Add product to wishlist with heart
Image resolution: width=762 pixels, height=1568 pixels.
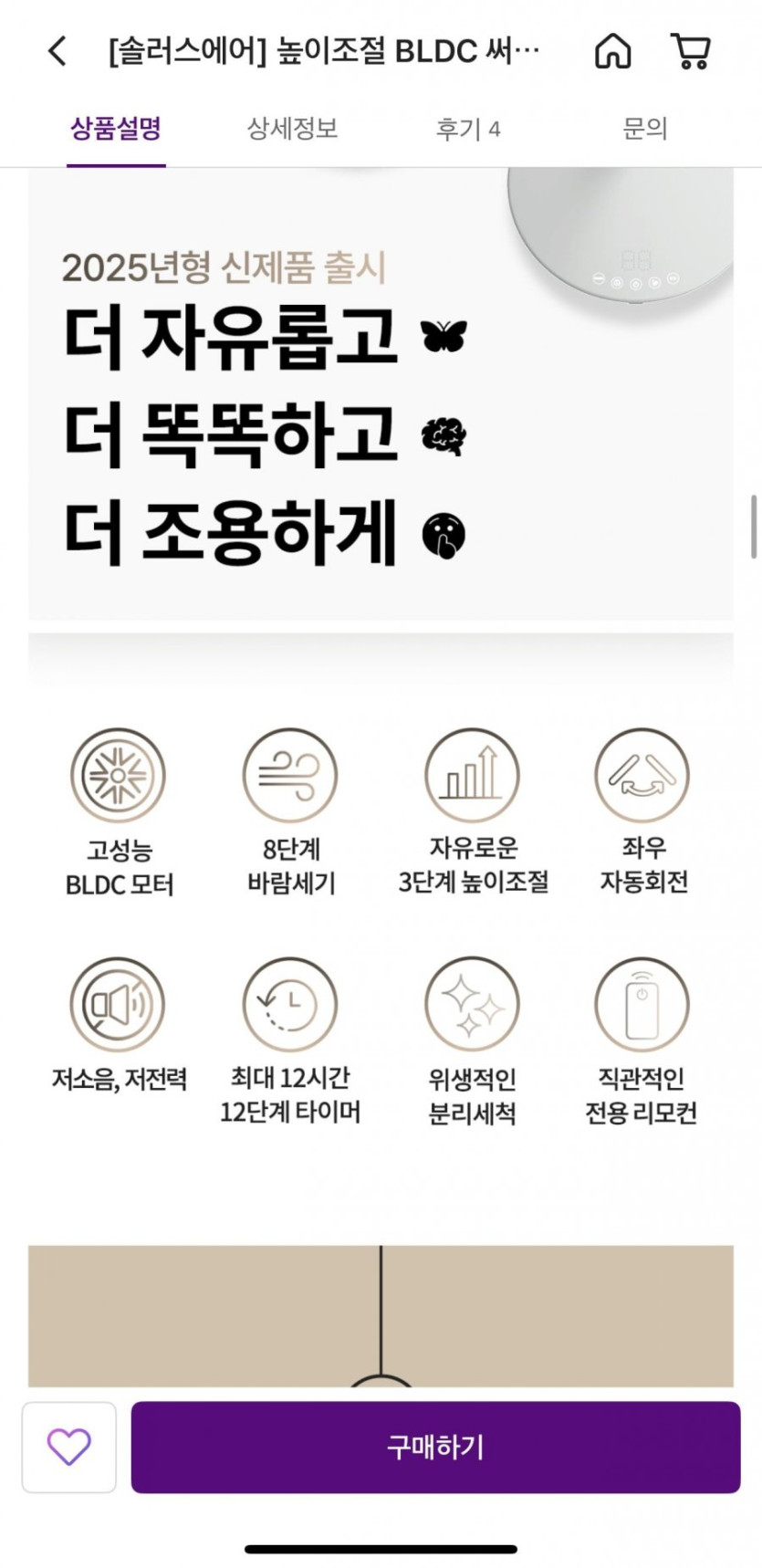[x=69, y=1447]
